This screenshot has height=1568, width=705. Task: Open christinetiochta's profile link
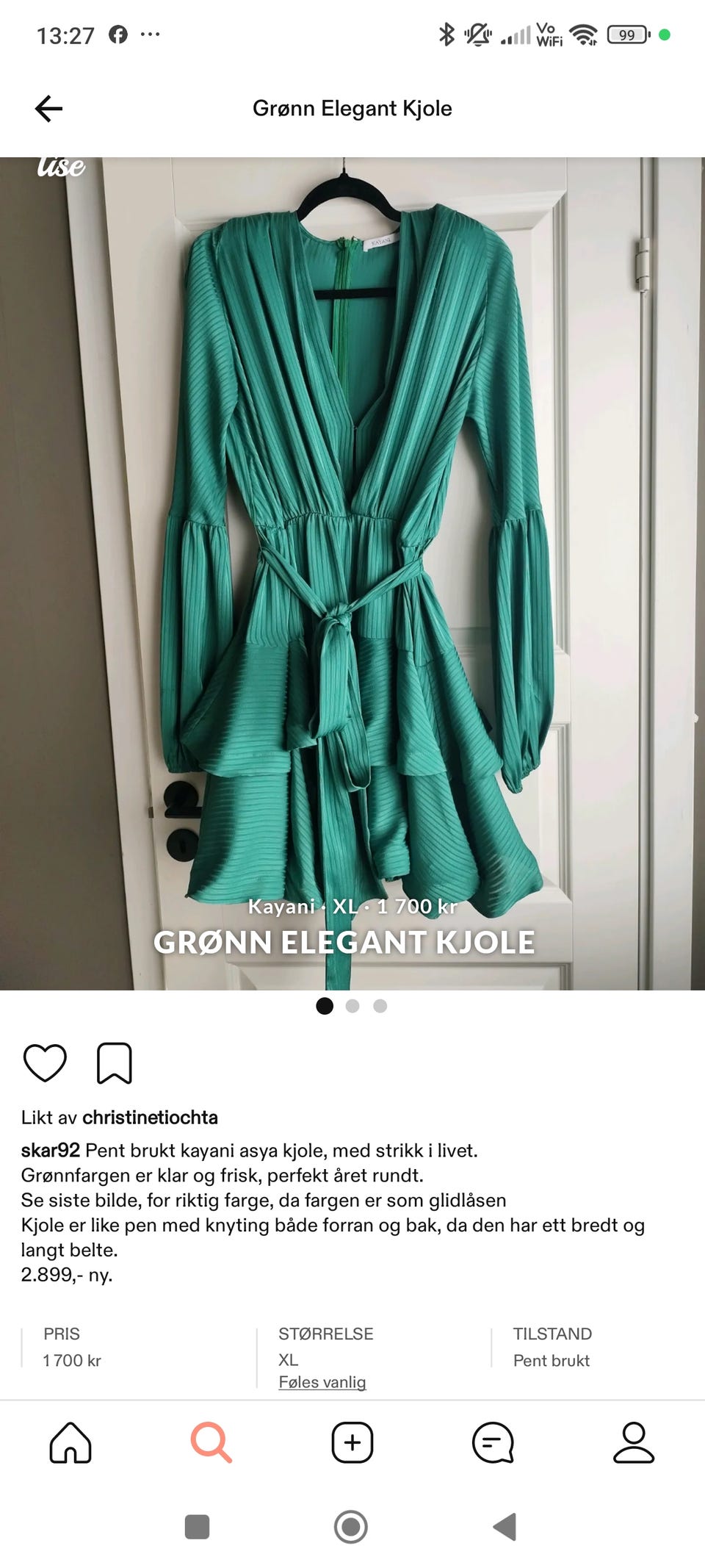click(151, 1115)
